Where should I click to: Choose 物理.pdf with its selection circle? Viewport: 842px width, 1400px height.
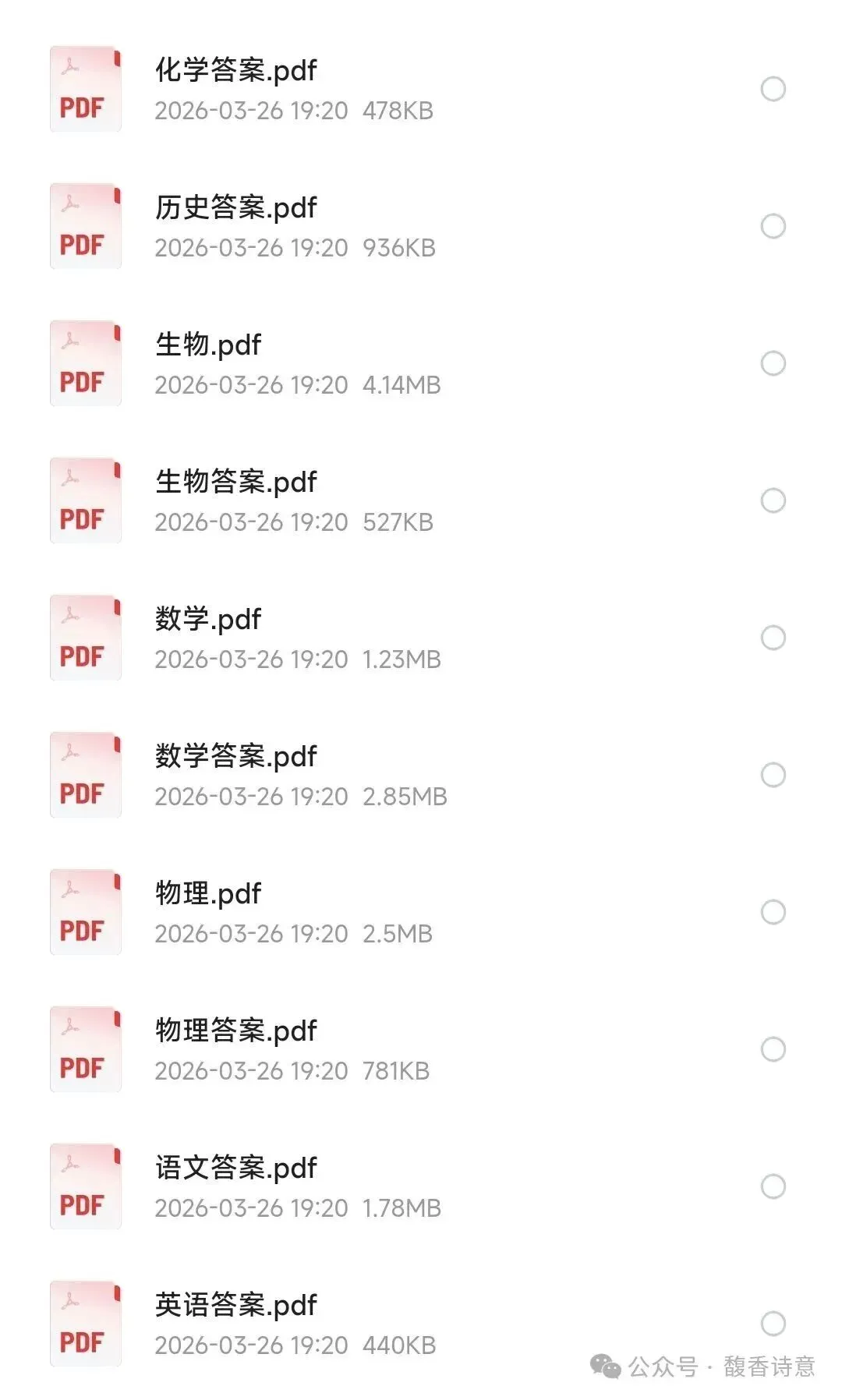pyautogui.click(x=773, y=913)
